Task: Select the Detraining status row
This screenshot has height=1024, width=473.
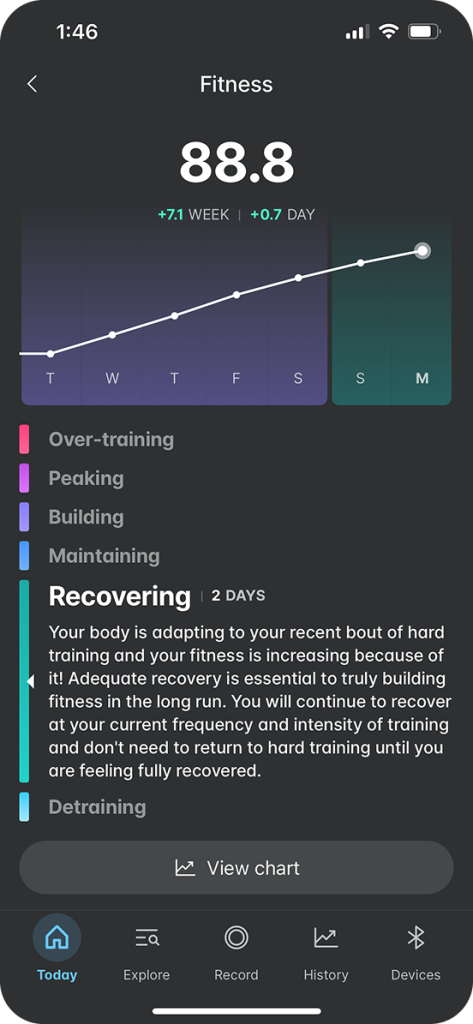Action: (x=83, y=807)
